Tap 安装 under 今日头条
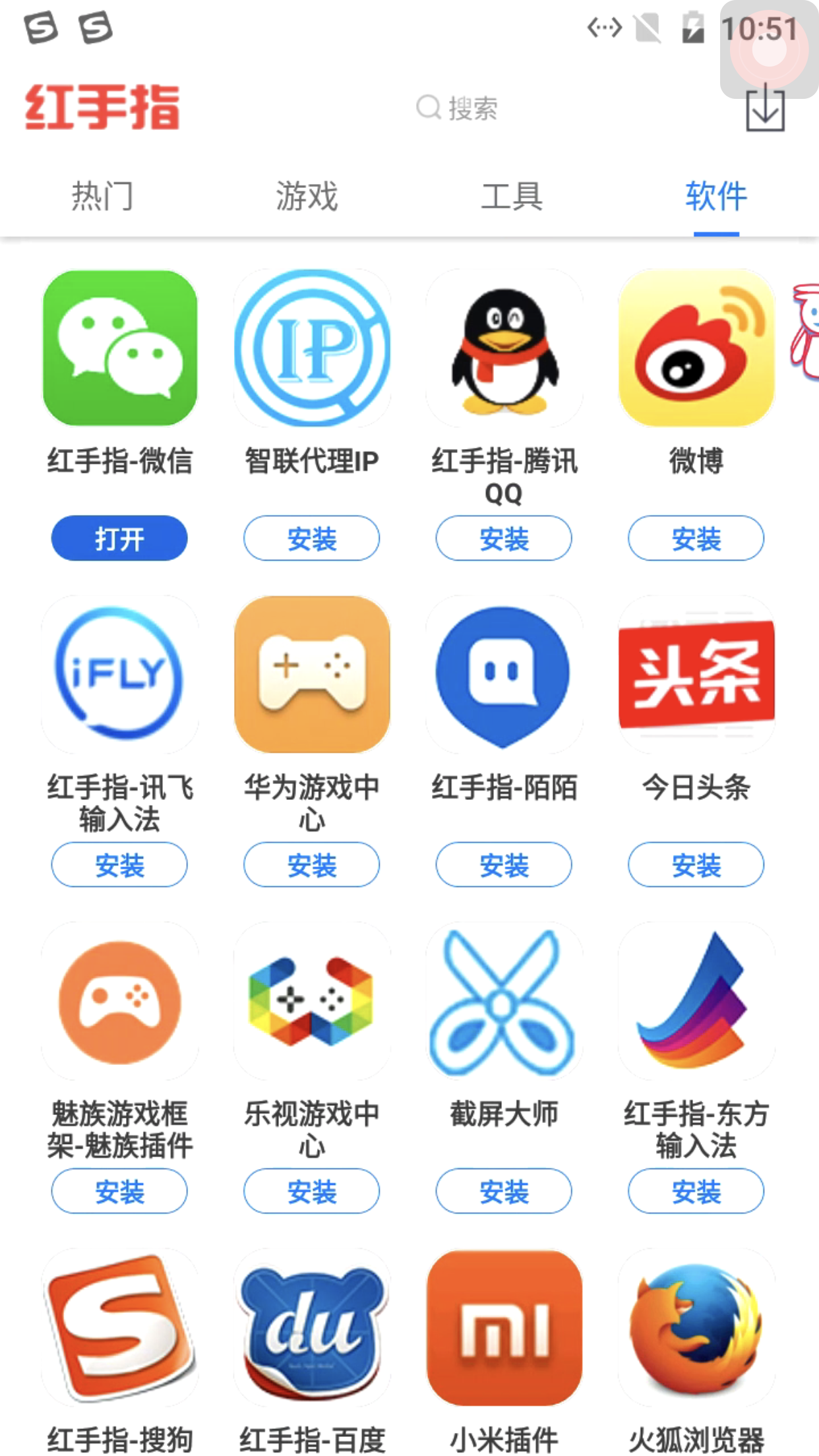 pyautogui.click(x=696, y=864)
